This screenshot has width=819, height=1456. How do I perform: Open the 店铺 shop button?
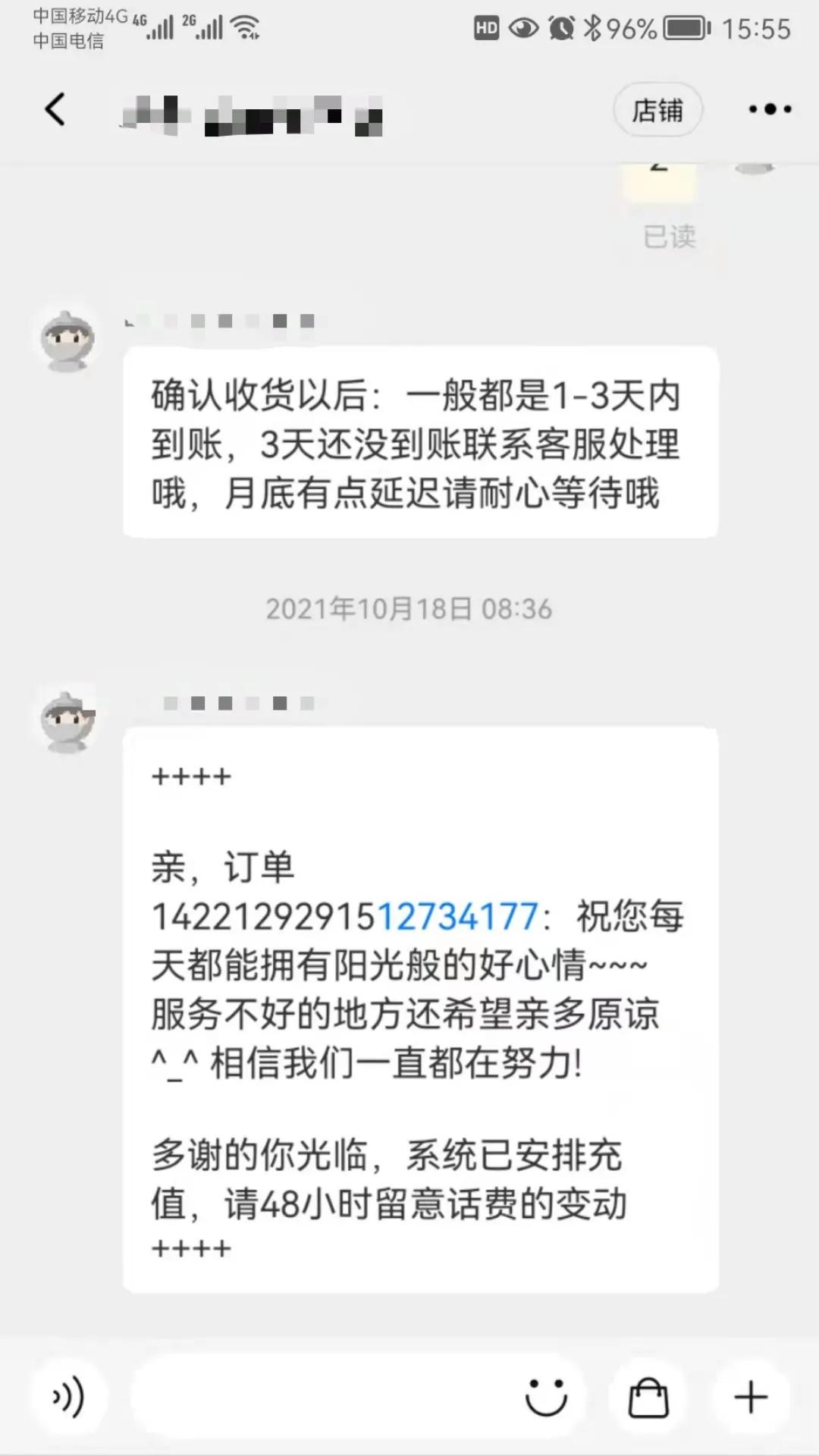657,108
